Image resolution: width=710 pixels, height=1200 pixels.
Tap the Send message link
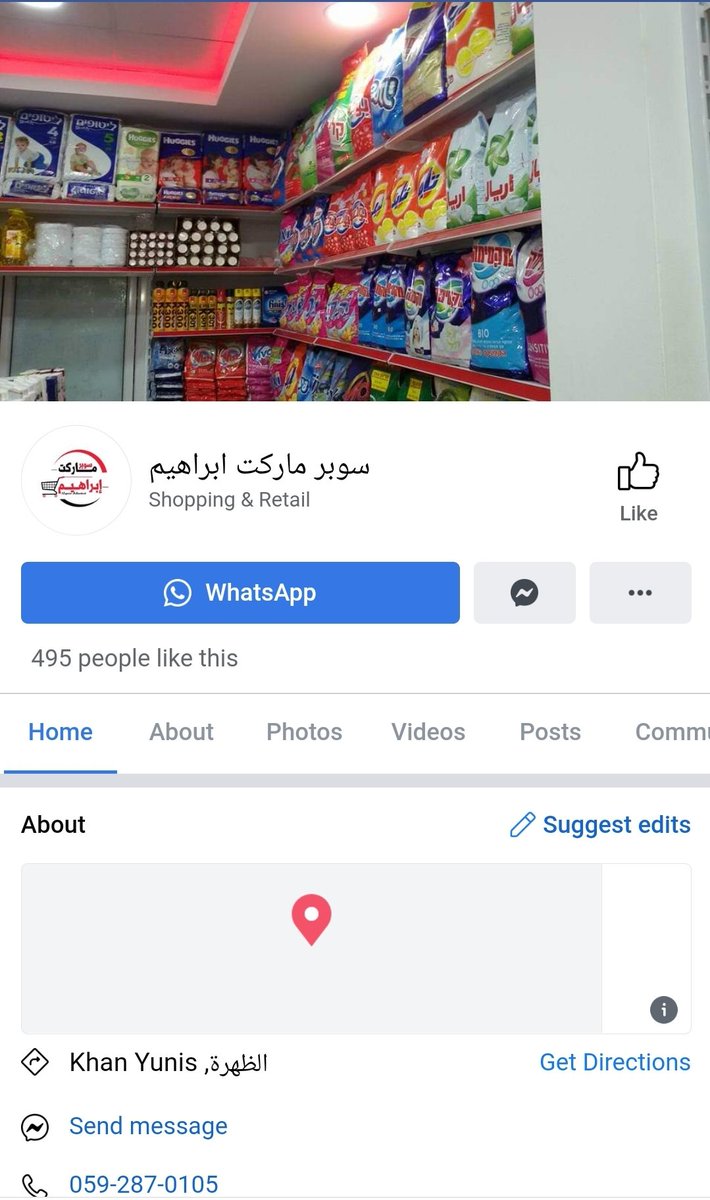(x=148, y=1126)
